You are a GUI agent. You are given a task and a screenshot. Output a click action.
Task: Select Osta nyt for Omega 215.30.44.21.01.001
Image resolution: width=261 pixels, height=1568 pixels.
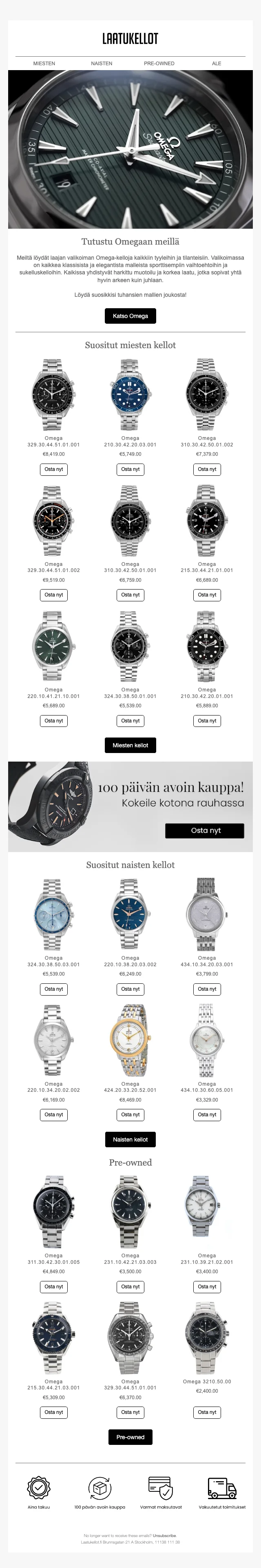coord(207,595)
